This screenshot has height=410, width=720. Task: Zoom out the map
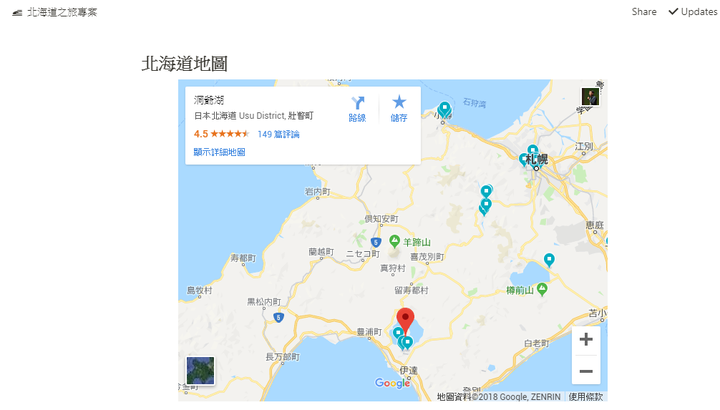[586, 370]
